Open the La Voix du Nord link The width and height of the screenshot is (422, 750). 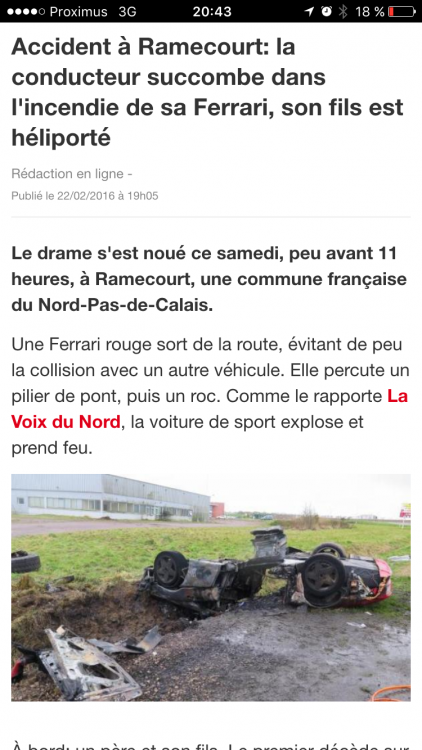[x=66, y=422]
